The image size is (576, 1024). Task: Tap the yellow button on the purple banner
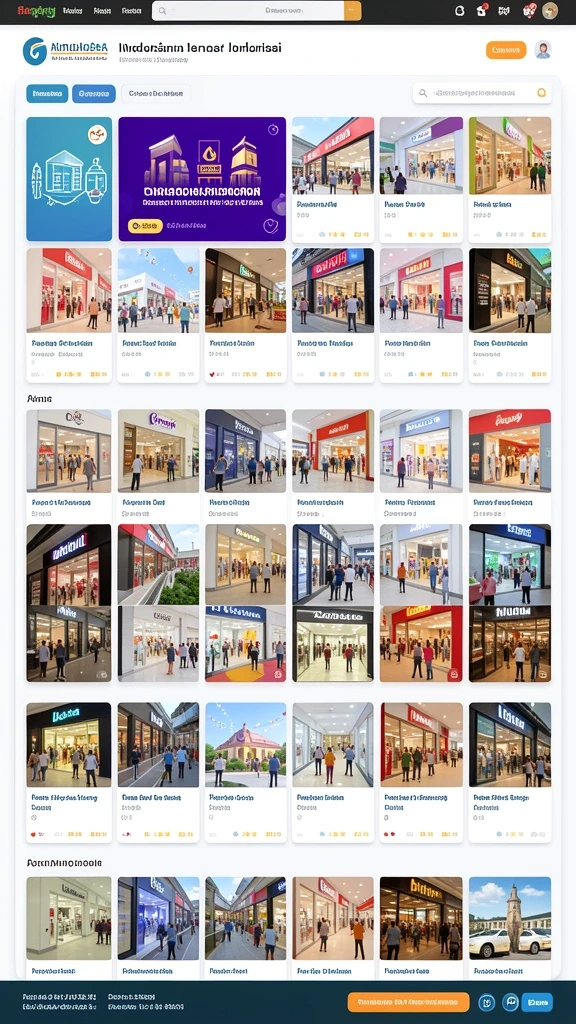coord(145,226)
